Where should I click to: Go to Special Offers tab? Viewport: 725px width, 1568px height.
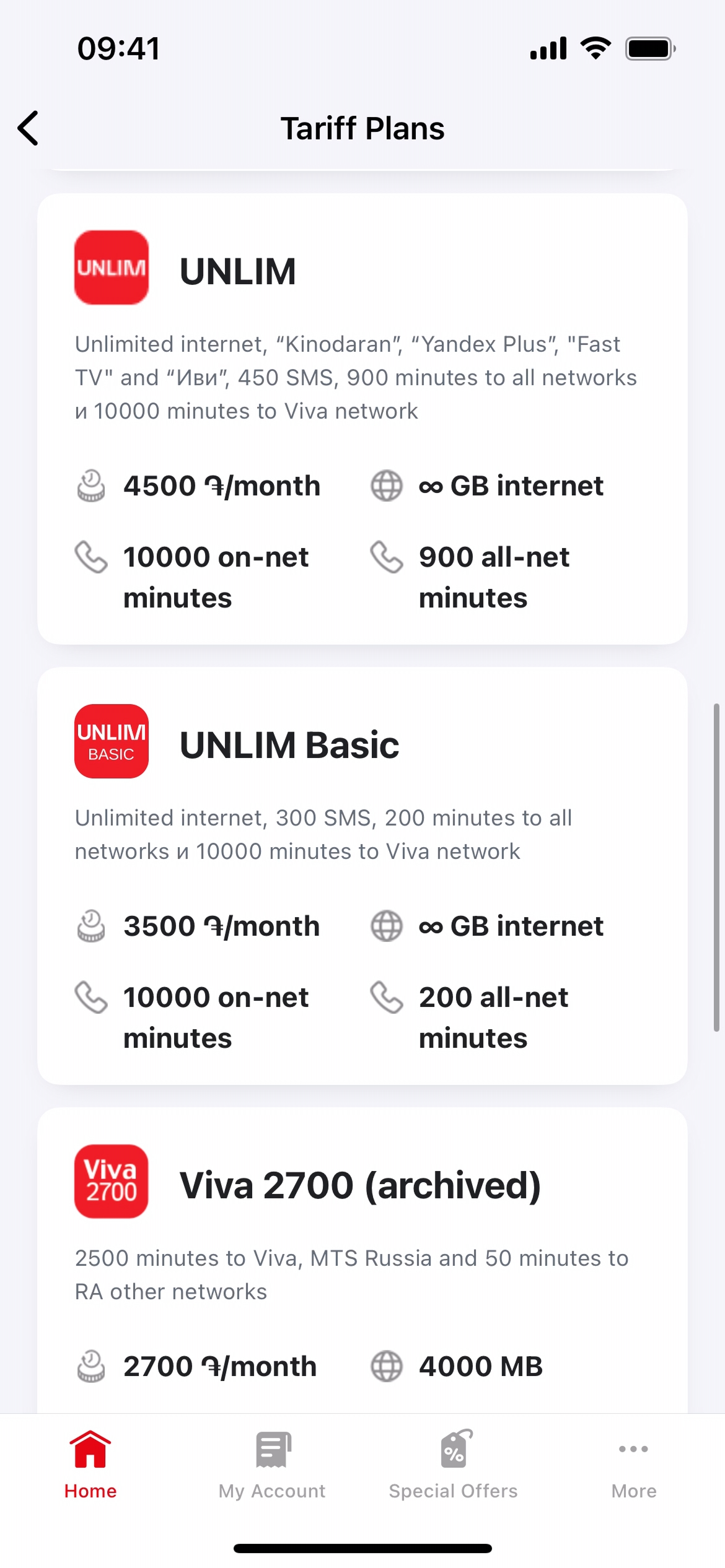(453, 1464)
